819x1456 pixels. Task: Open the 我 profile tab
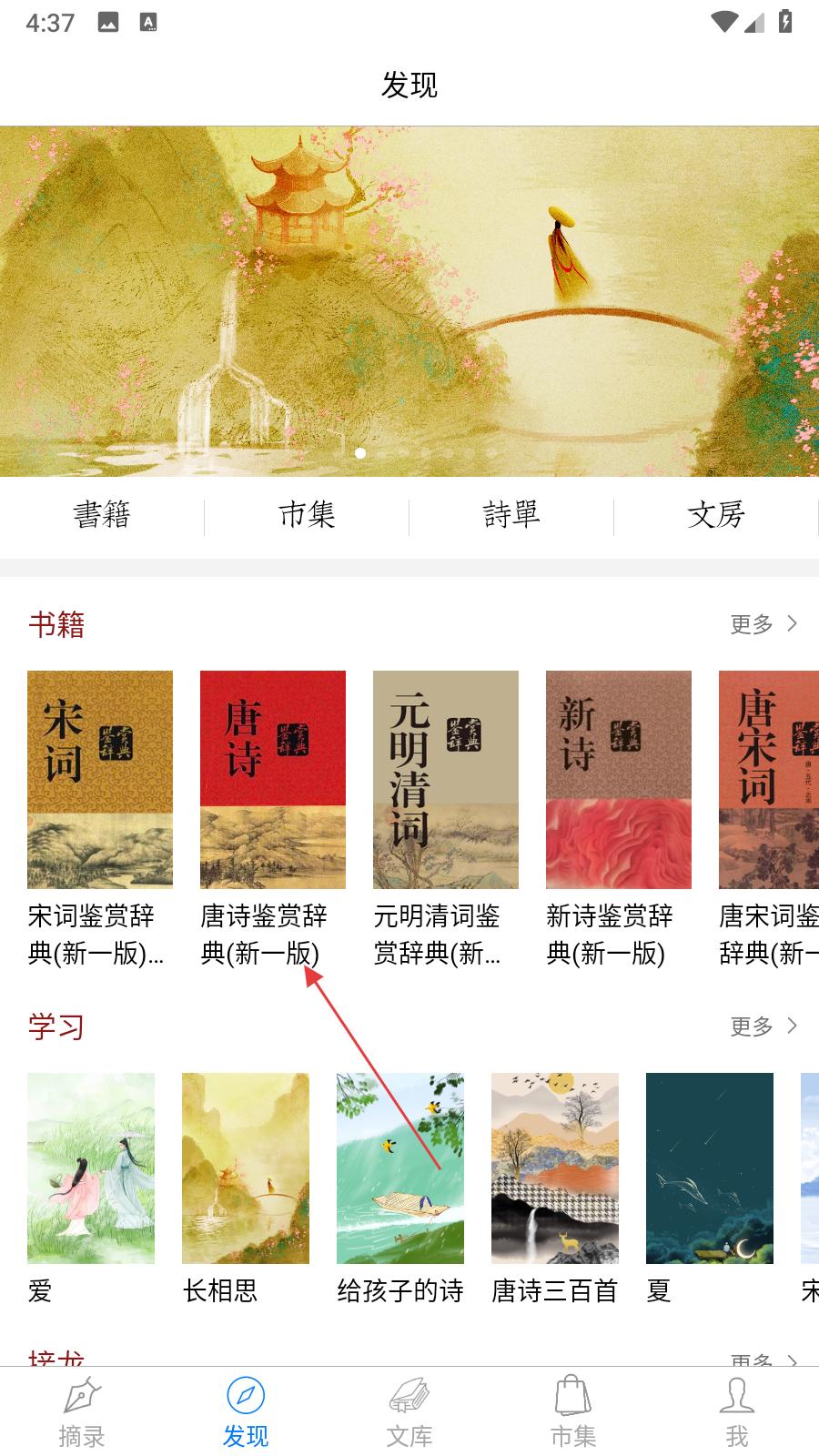coord(737,1411)
